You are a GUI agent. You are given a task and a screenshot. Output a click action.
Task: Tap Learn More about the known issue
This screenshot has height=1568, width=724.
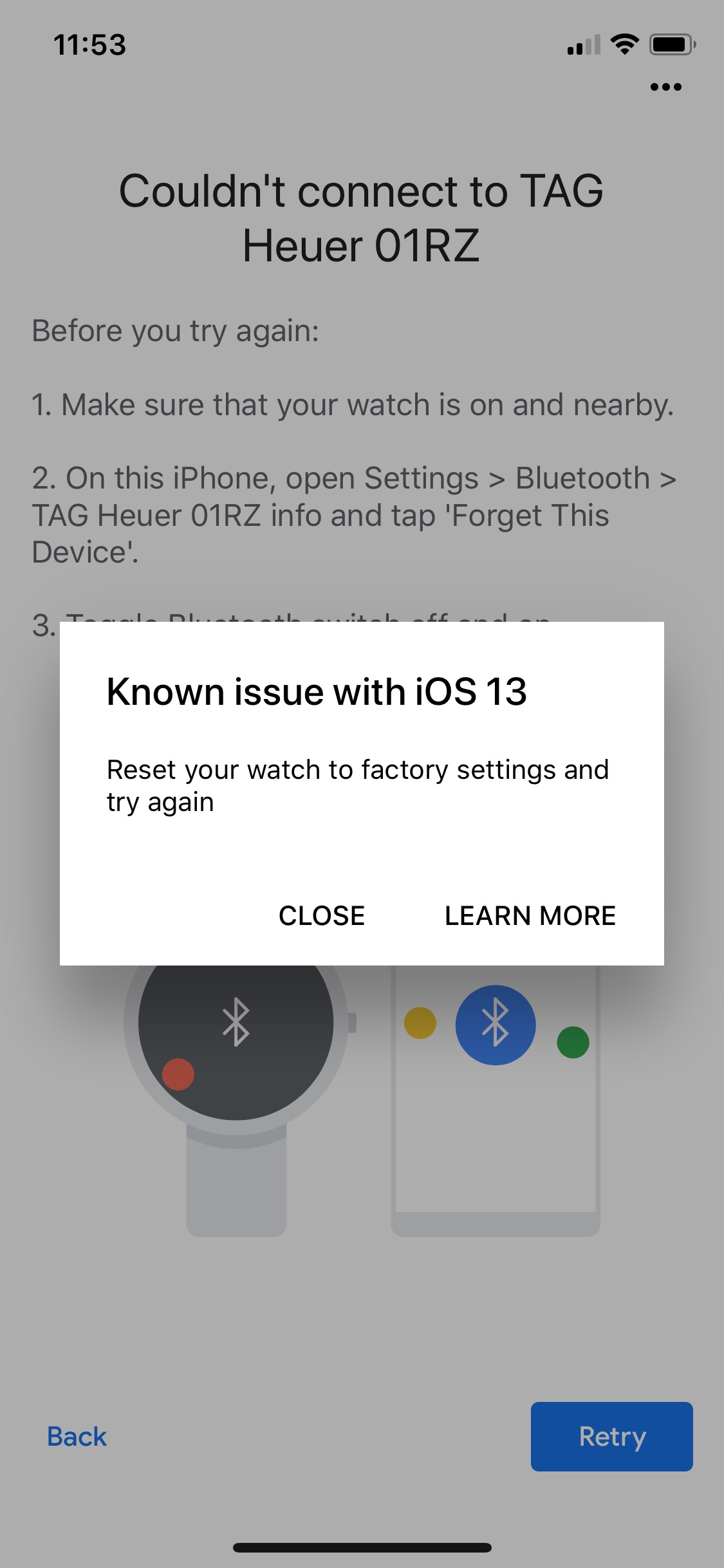pos(530,915)
